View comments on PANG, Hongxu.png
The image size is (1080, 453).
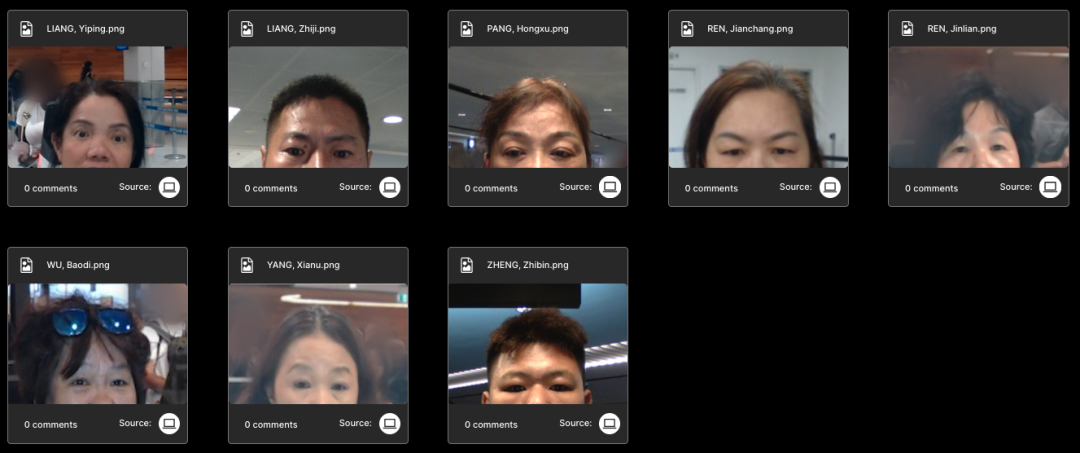coord(491,188)
